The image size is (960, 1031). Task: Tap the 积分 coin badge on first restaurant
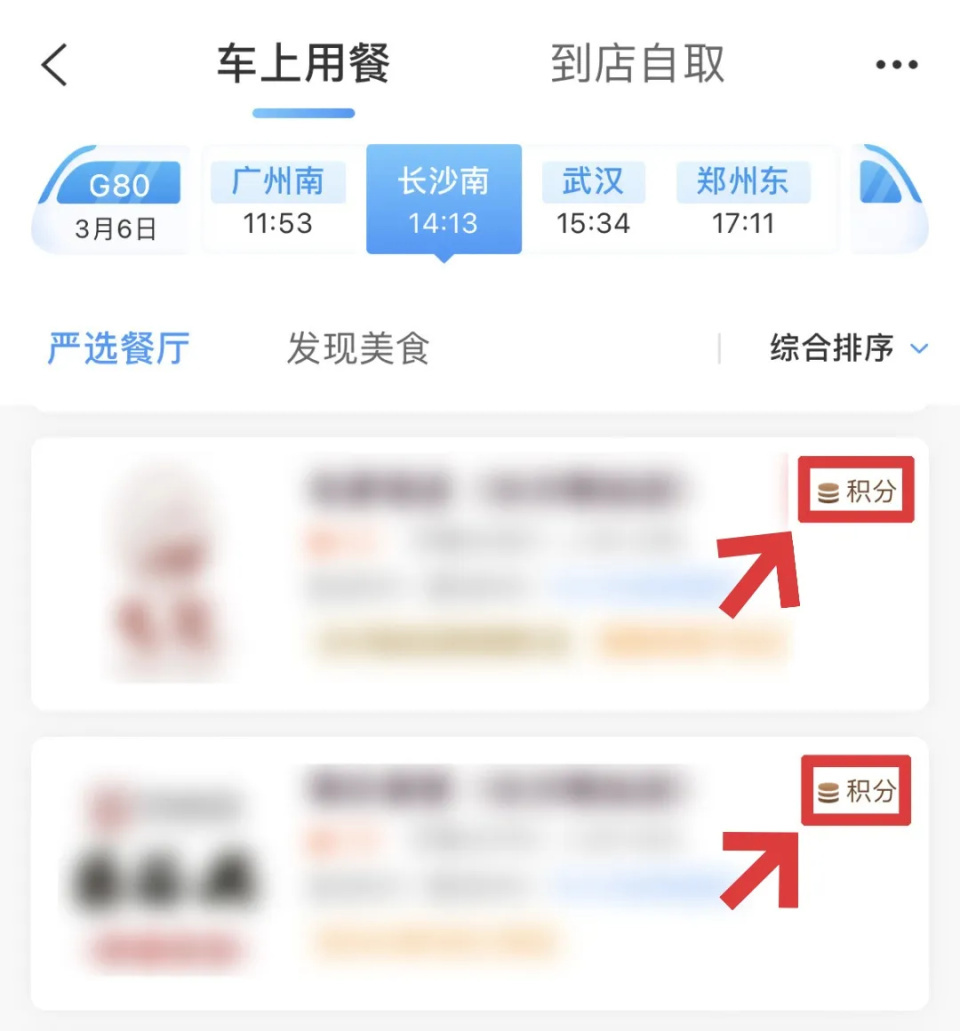coord(856,491)
